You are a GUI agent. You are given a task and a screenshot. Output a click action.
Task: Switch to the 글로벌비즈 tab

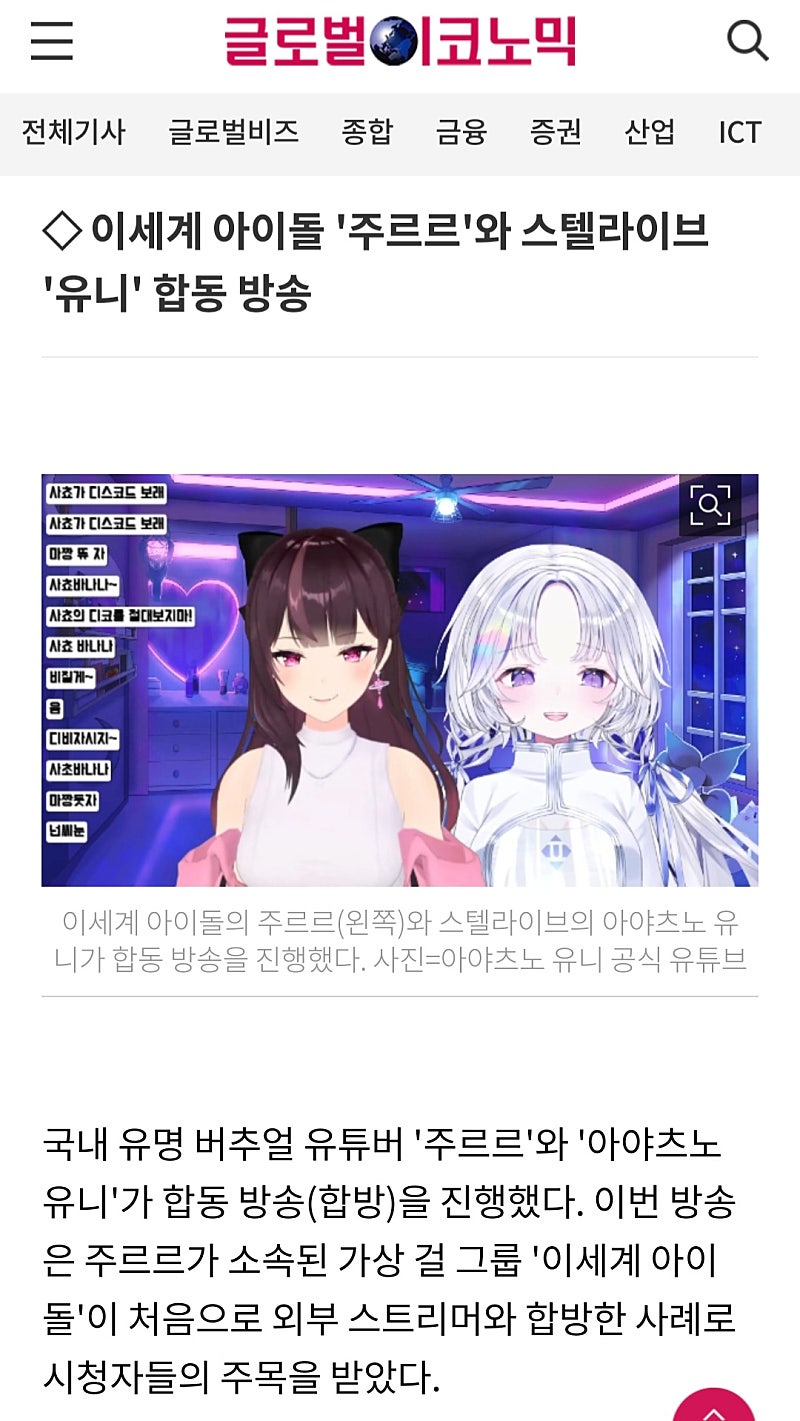coord(233,132)
